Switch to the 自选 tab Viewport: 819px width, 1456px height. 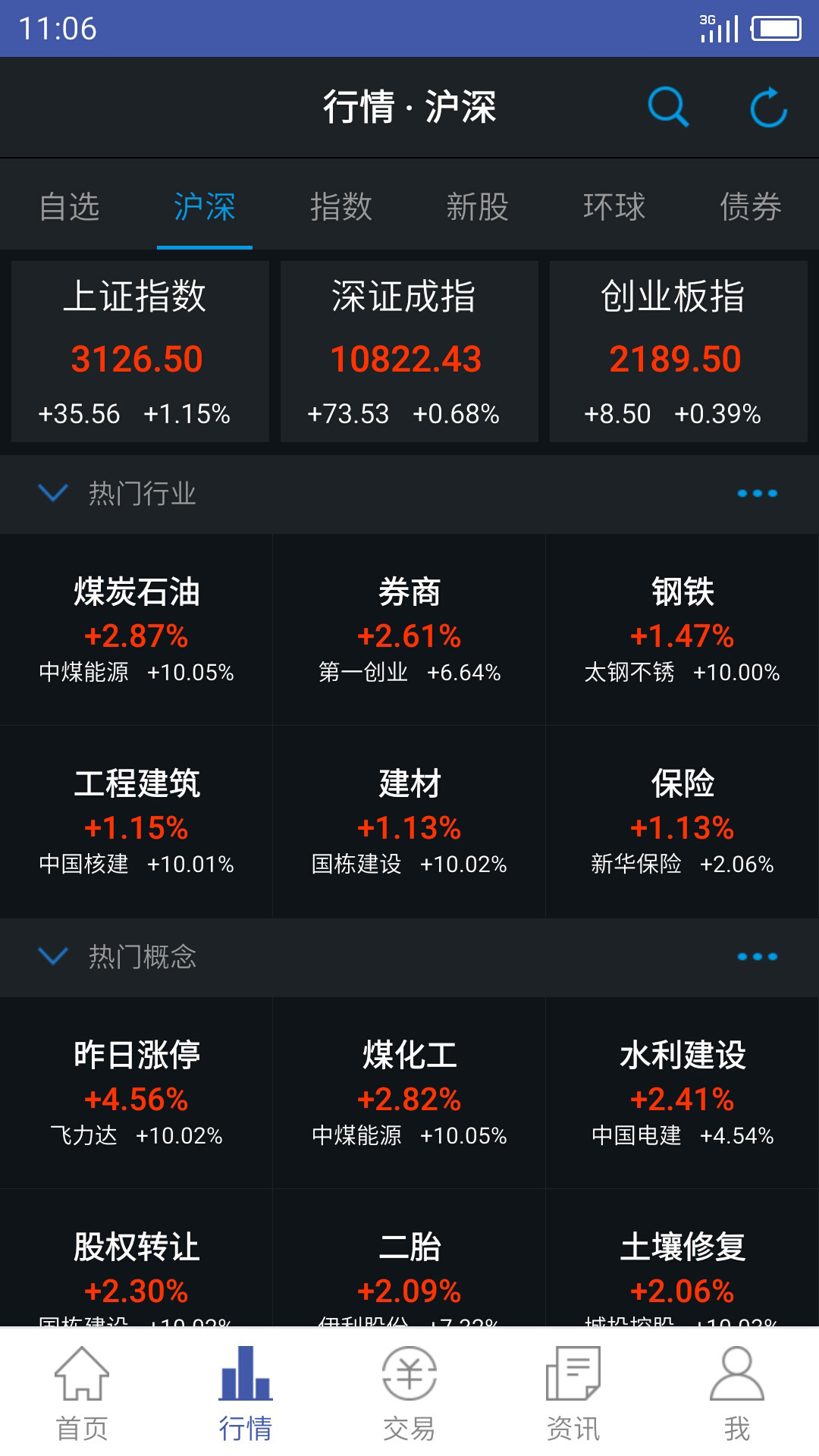click(x=69, y=206)
